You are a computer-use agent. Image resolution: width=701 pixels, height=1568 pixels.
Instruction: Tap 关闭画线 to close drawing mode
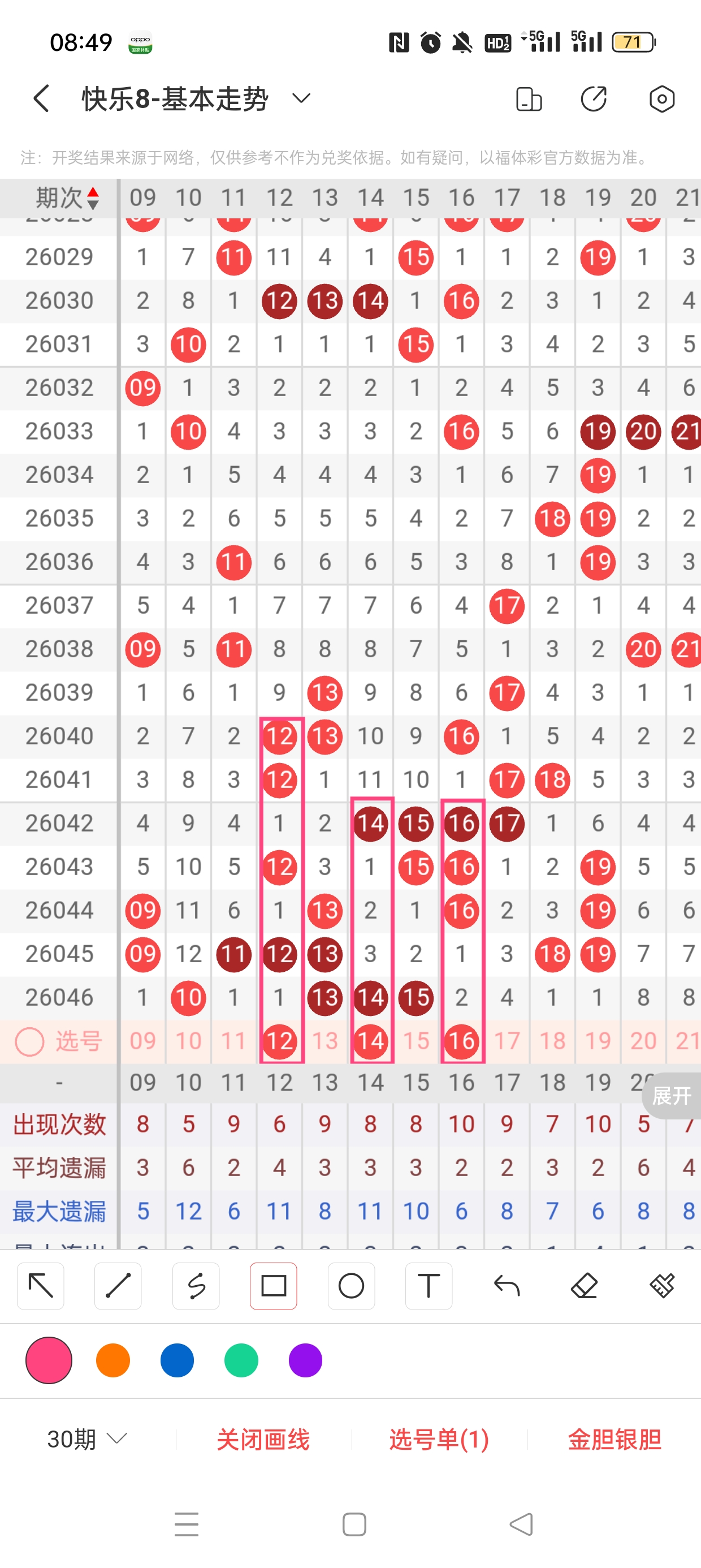[263, 1439]
